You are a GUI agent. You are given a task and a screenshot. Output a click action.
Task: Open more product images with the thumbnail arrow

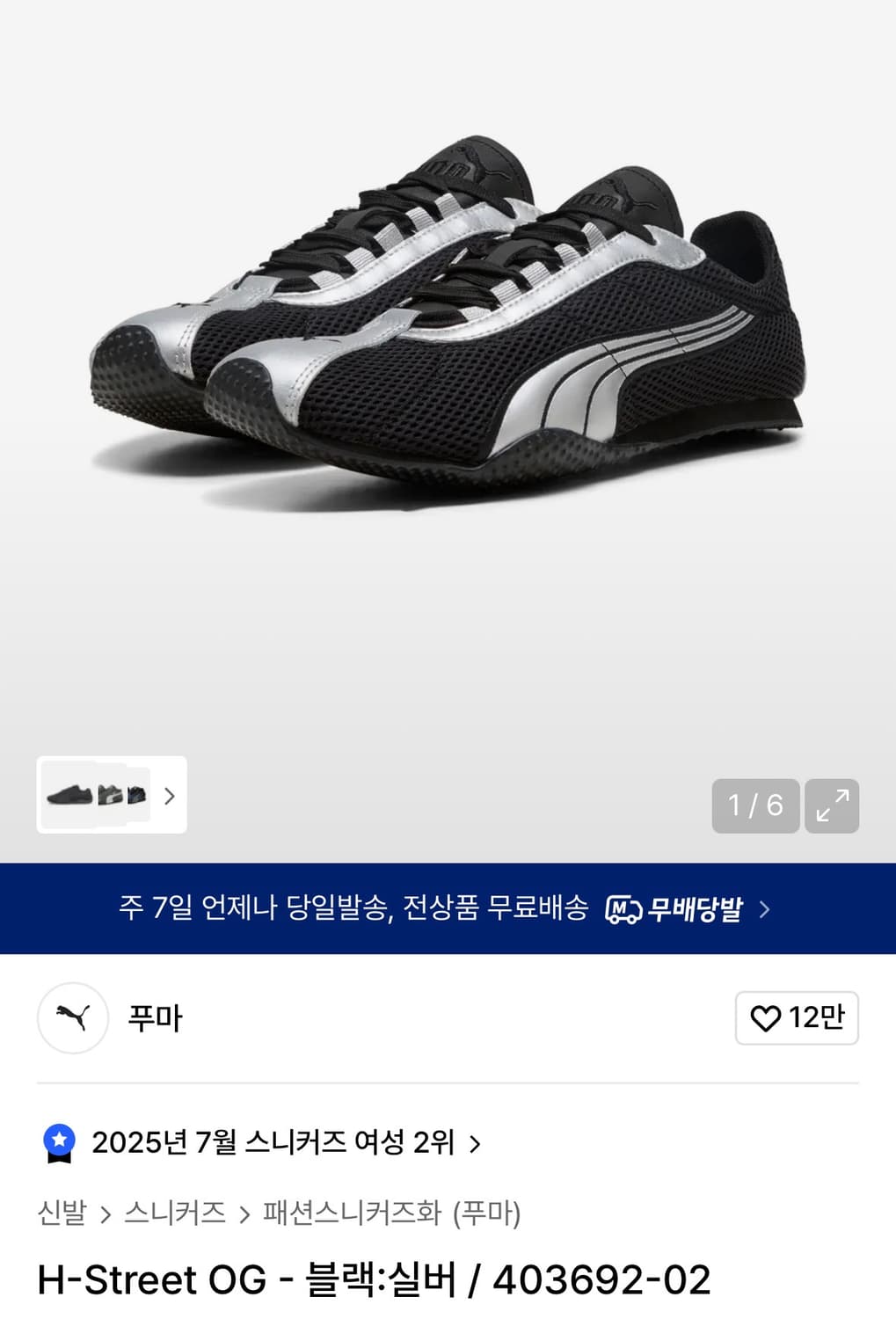tap(167, 796)
